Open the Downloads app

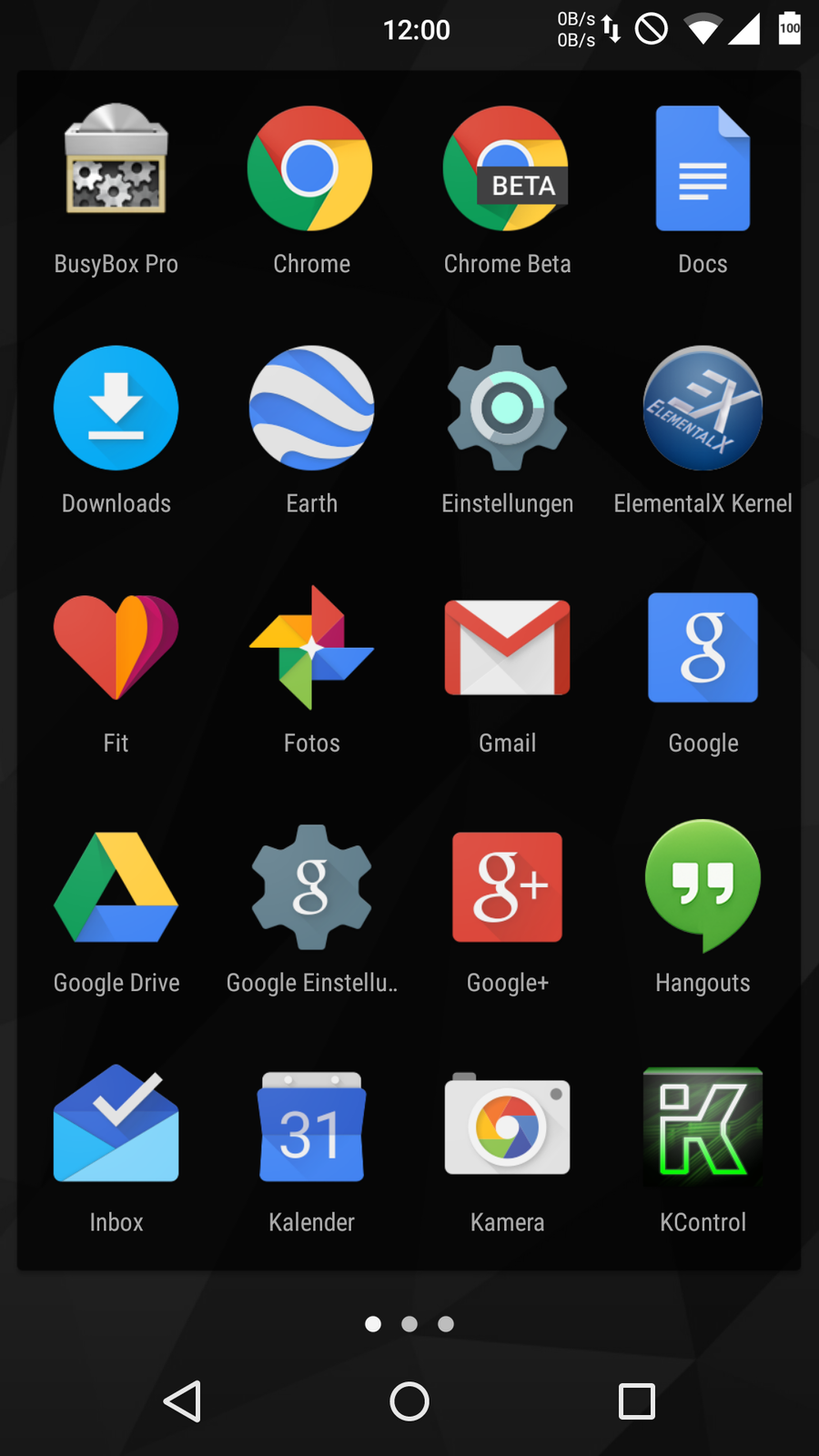point(116,409)
